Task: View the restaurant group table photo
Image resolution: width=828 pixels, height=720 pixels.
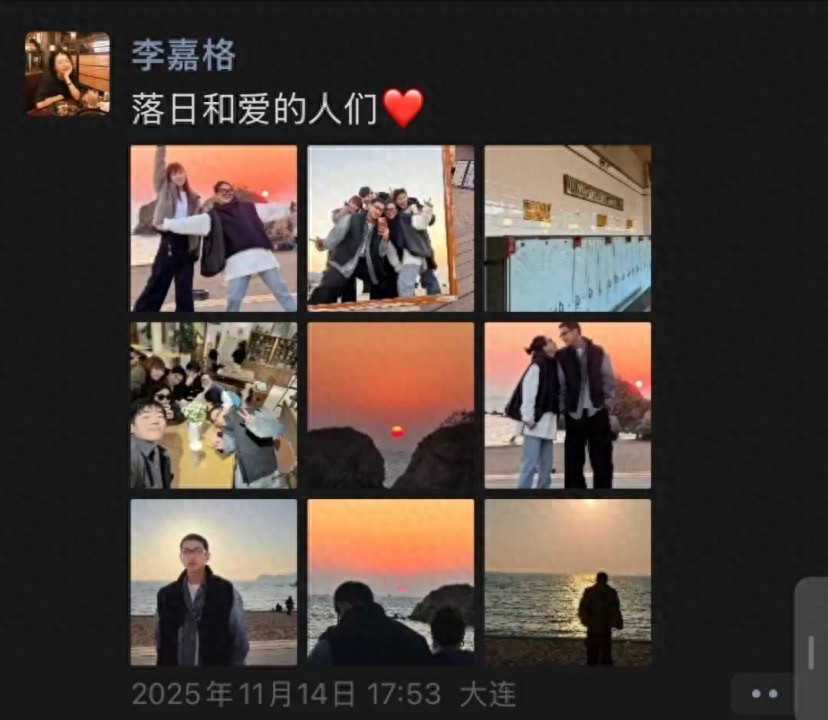Action: click(213, 405)
